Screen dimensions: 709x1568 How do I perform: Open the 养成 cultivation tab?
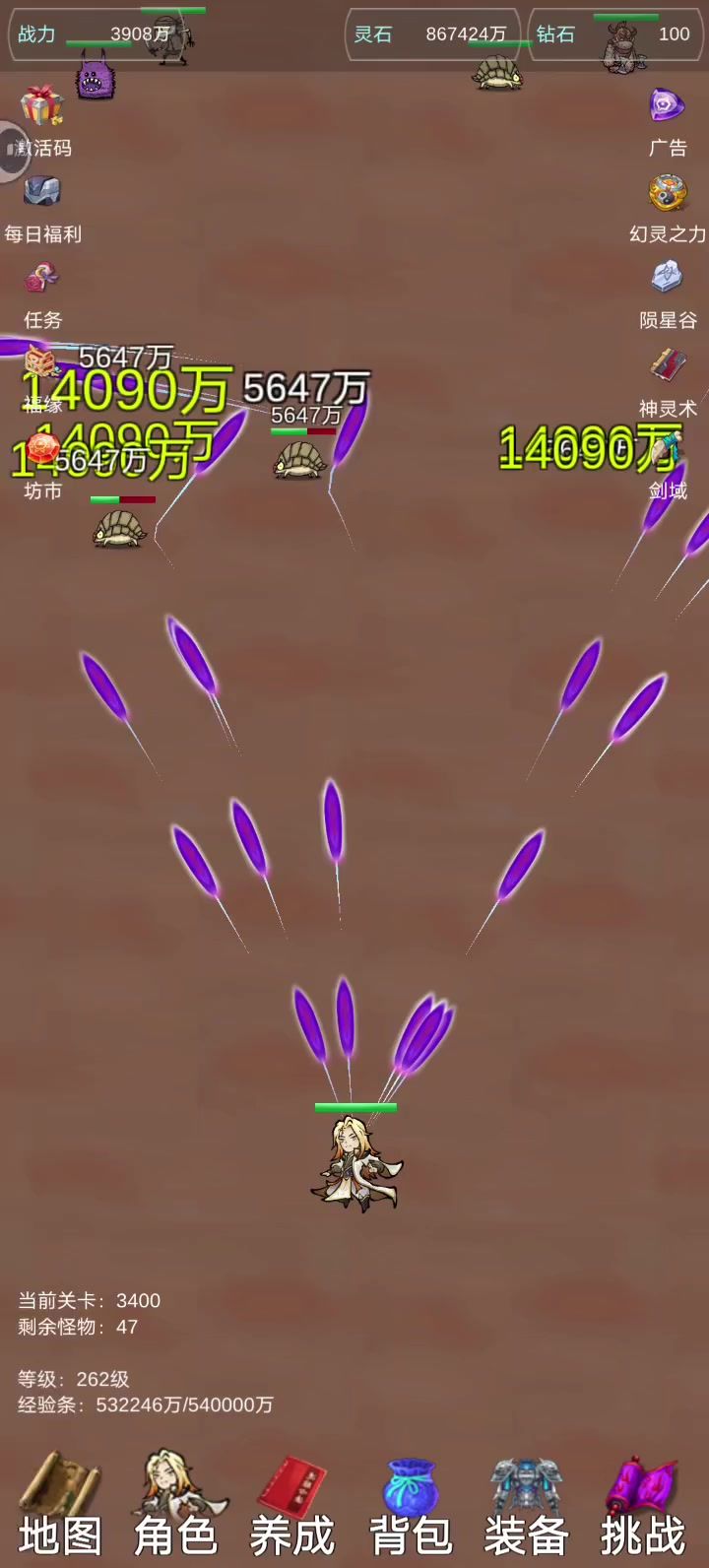pyautogui.click(x=292, y=1507)
